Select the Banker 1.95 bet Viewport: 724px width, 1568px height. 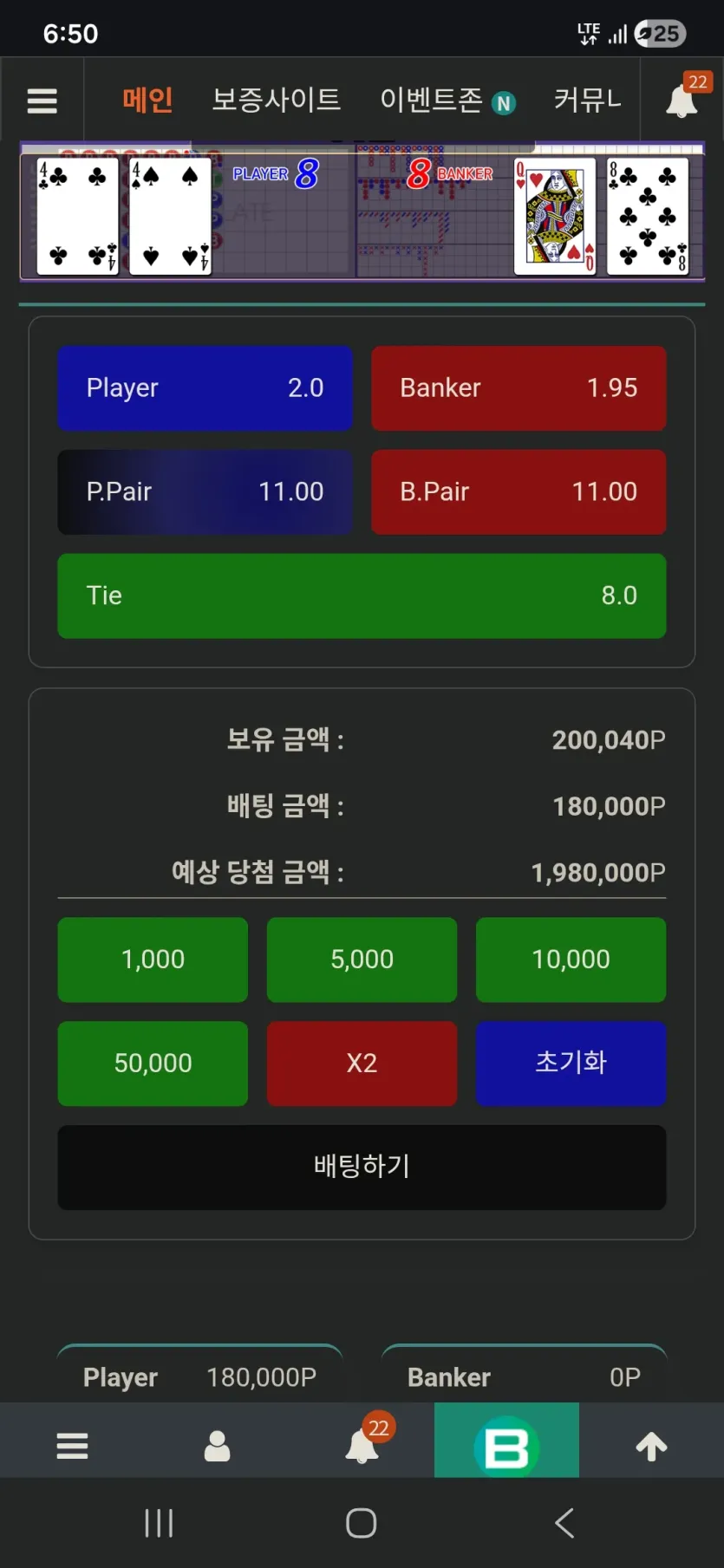[x=519, y=387]
